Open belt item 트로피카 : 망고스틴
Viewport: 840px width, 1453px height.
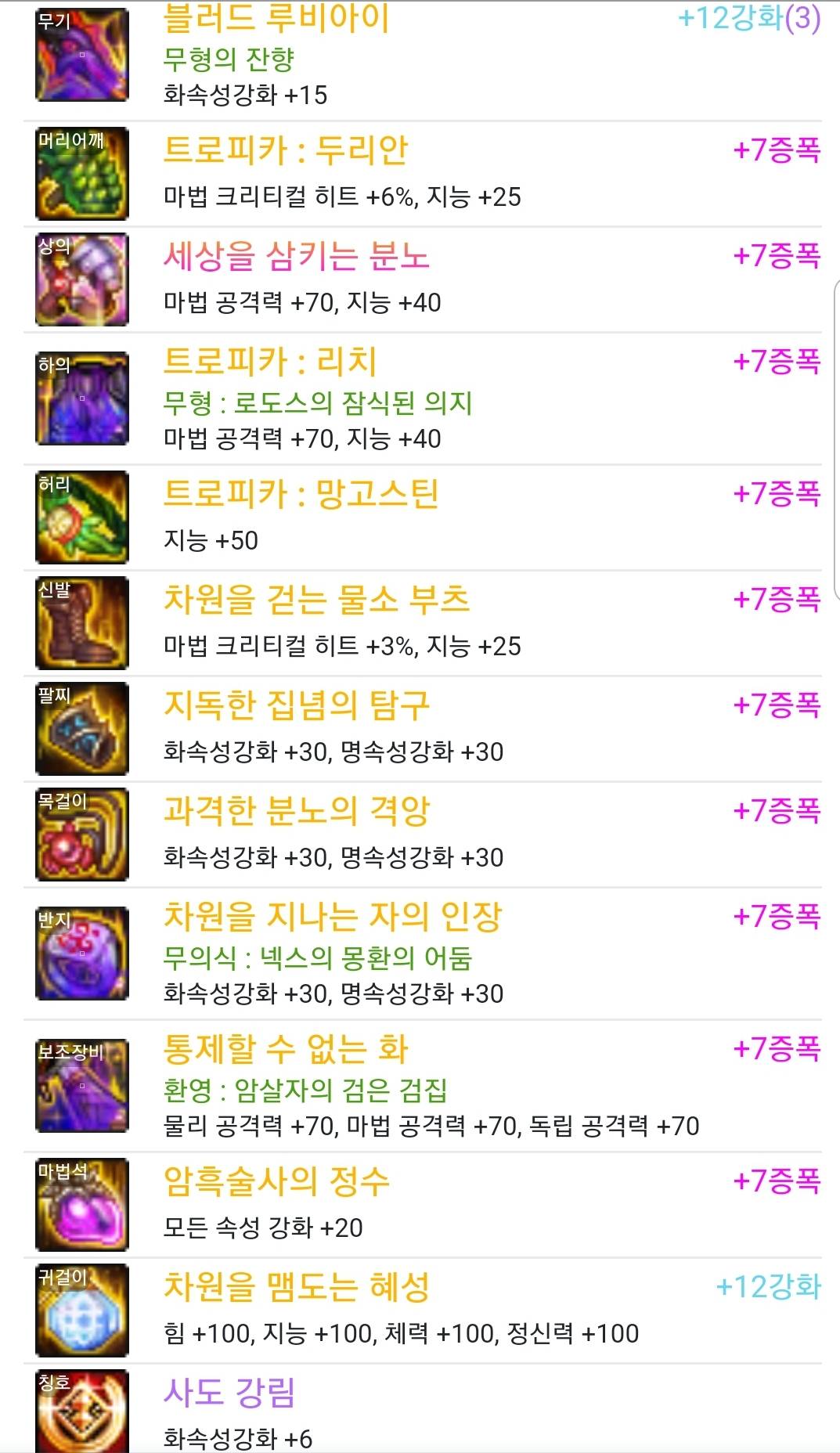click(301, 493)
